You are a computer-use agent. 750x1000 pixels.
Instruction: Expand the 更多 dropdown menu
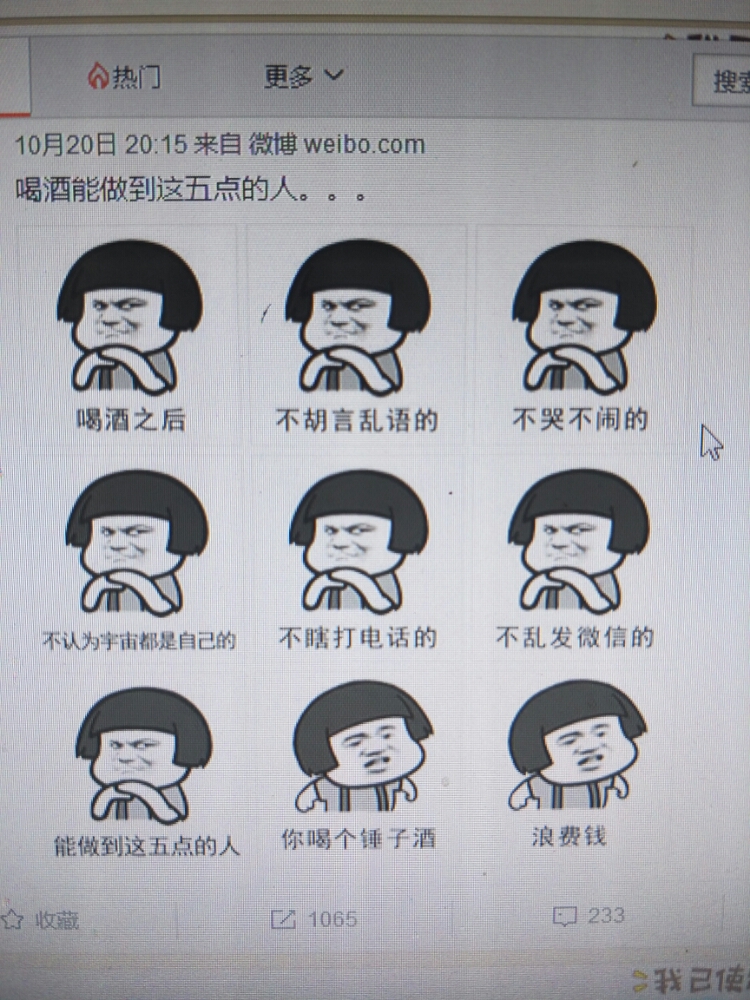303,76
